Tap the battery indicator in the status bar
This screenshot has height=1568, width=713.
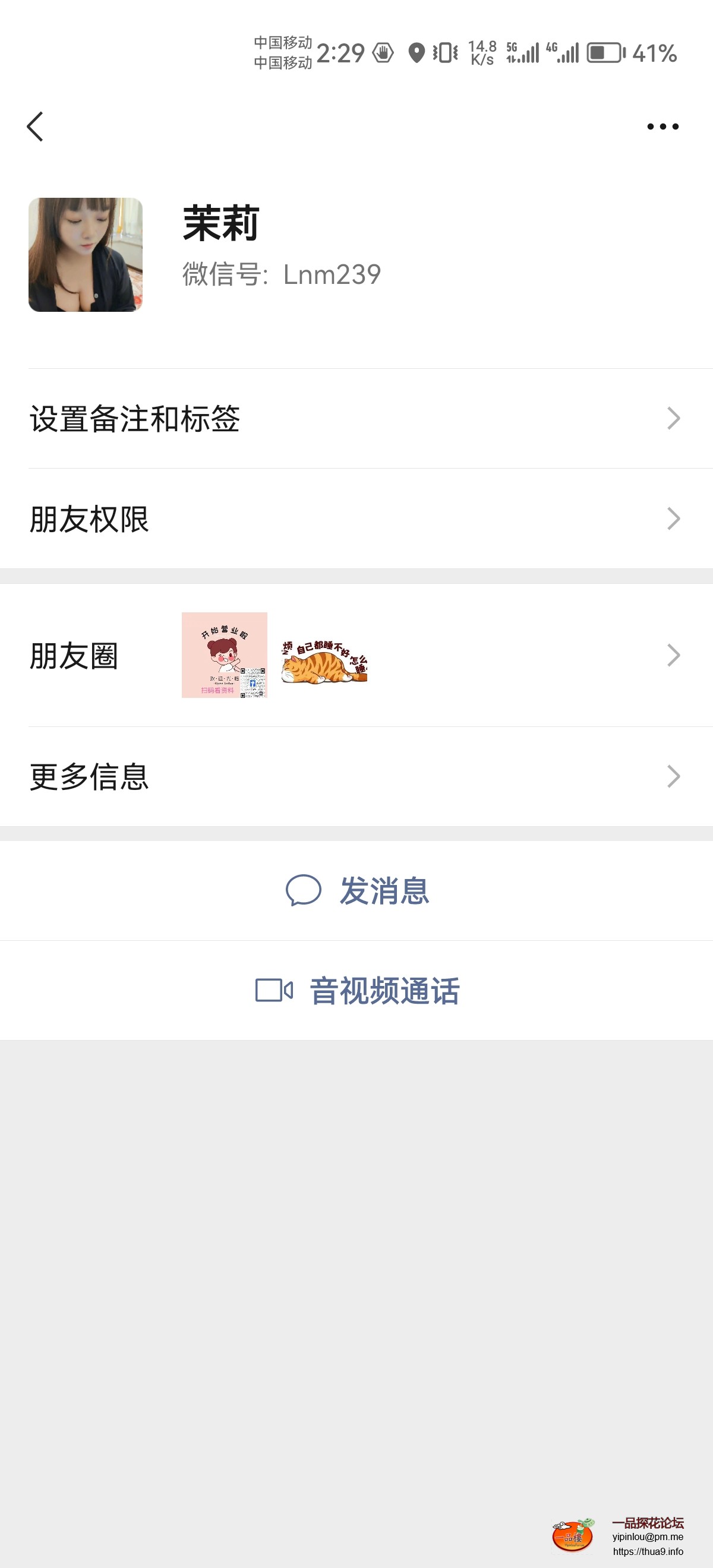[x=606, y=53]
